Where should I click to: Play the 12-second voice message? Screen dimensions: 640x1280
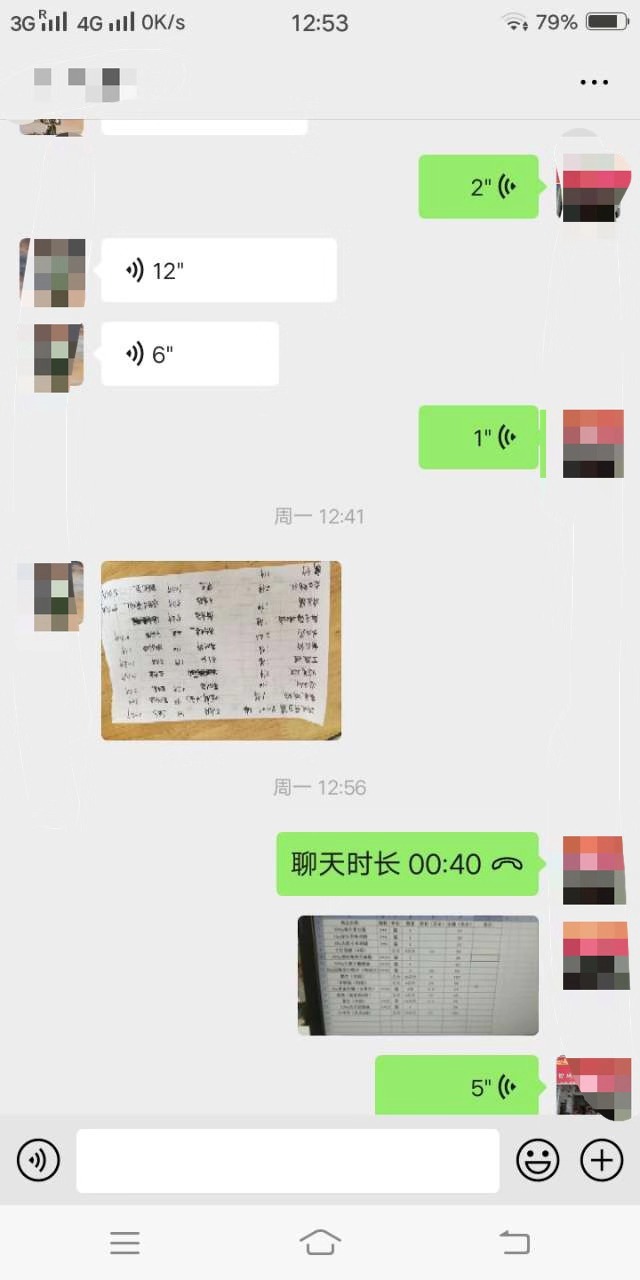(x=218, y=270)
